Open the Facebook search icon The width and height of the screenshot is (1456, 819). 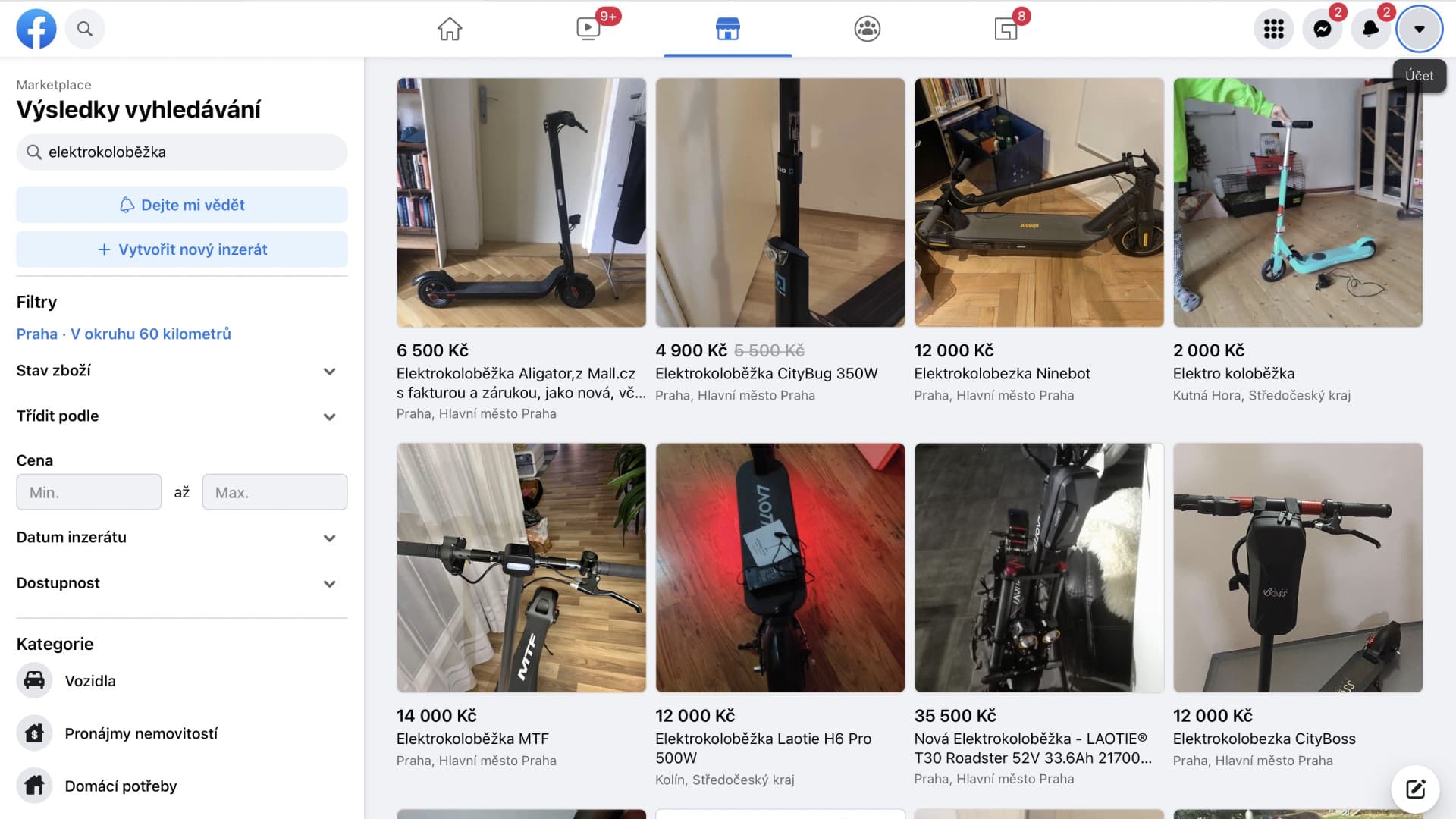[x=84, y=29]
